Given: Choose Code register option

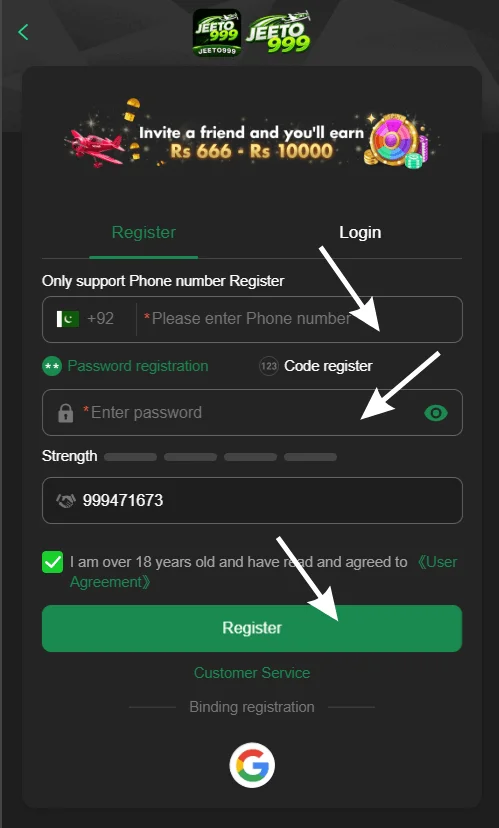Looking at the screenshot, I should (x=316, y=366).
